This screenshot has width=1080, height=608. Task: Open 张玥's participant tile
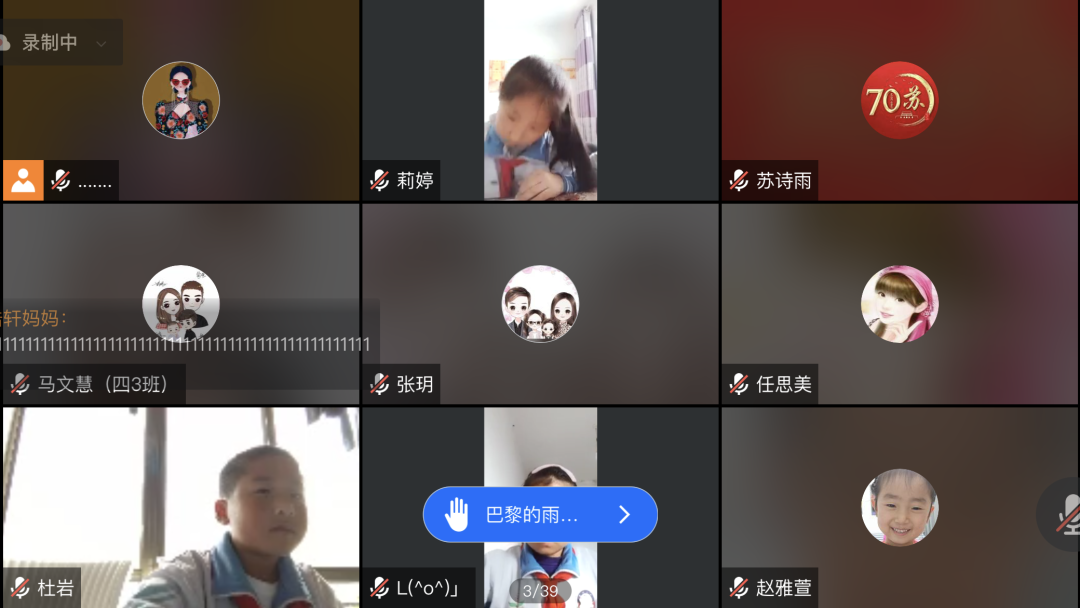tap(540, 304)
